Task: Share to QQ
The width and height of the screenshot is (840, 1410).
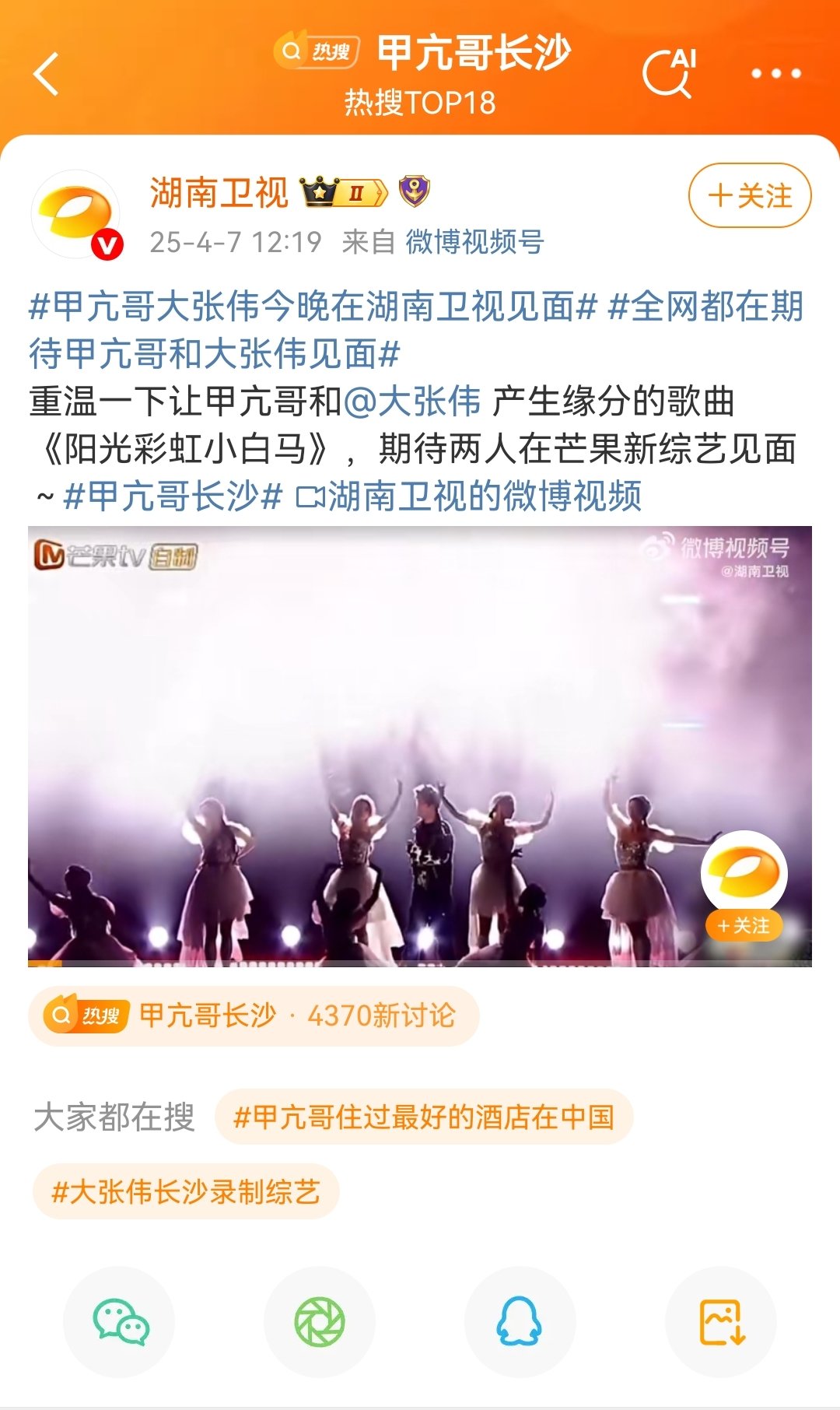Action: (520, 1322)
